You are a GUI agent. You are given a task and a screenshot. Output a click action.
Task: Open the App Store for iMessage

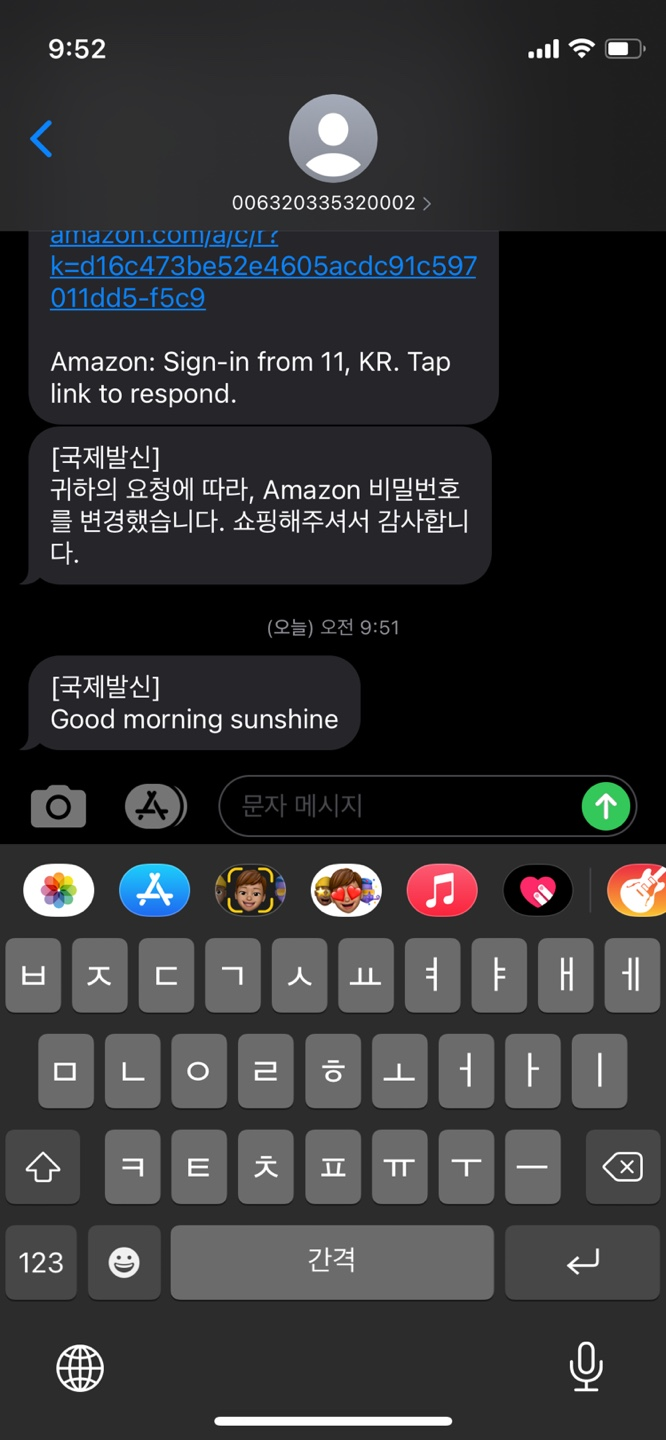[154, 890]
